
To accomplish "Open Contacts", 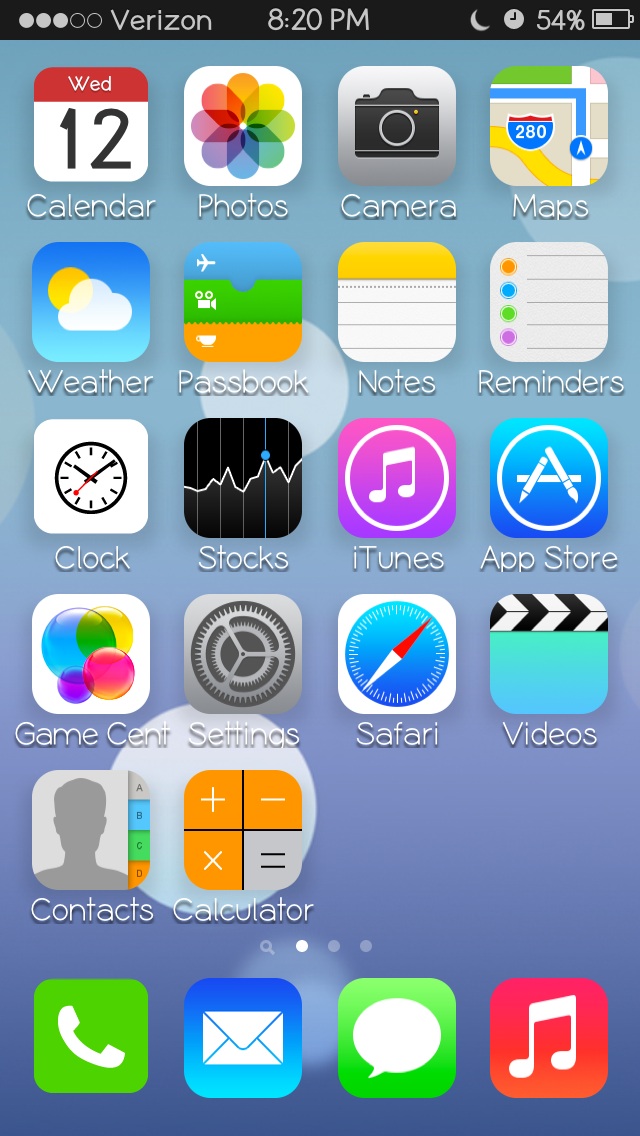I will (91, 830).
